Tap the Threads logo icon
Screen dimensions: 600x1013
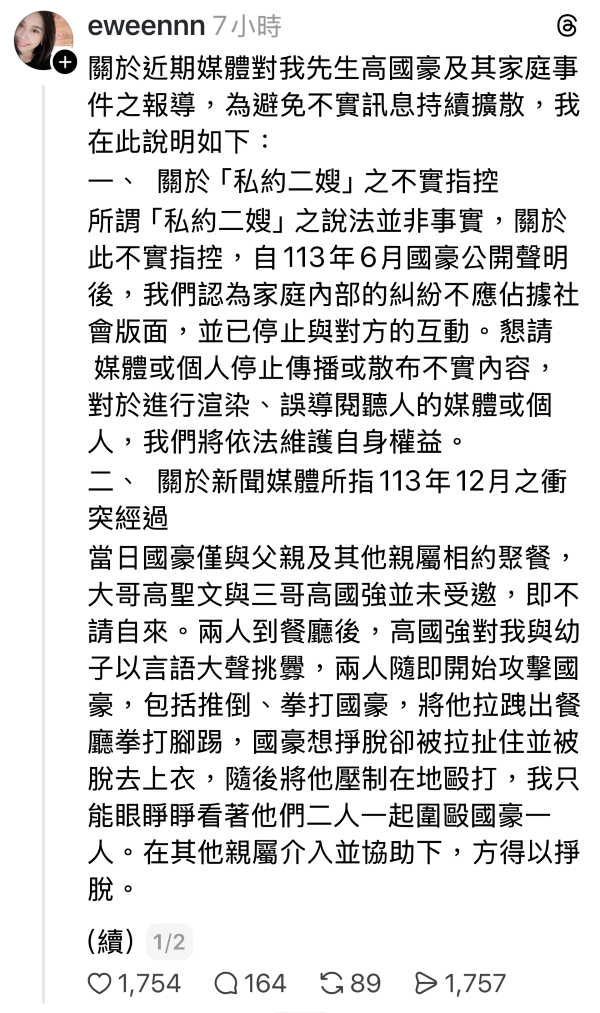click(x=567, y=27)
